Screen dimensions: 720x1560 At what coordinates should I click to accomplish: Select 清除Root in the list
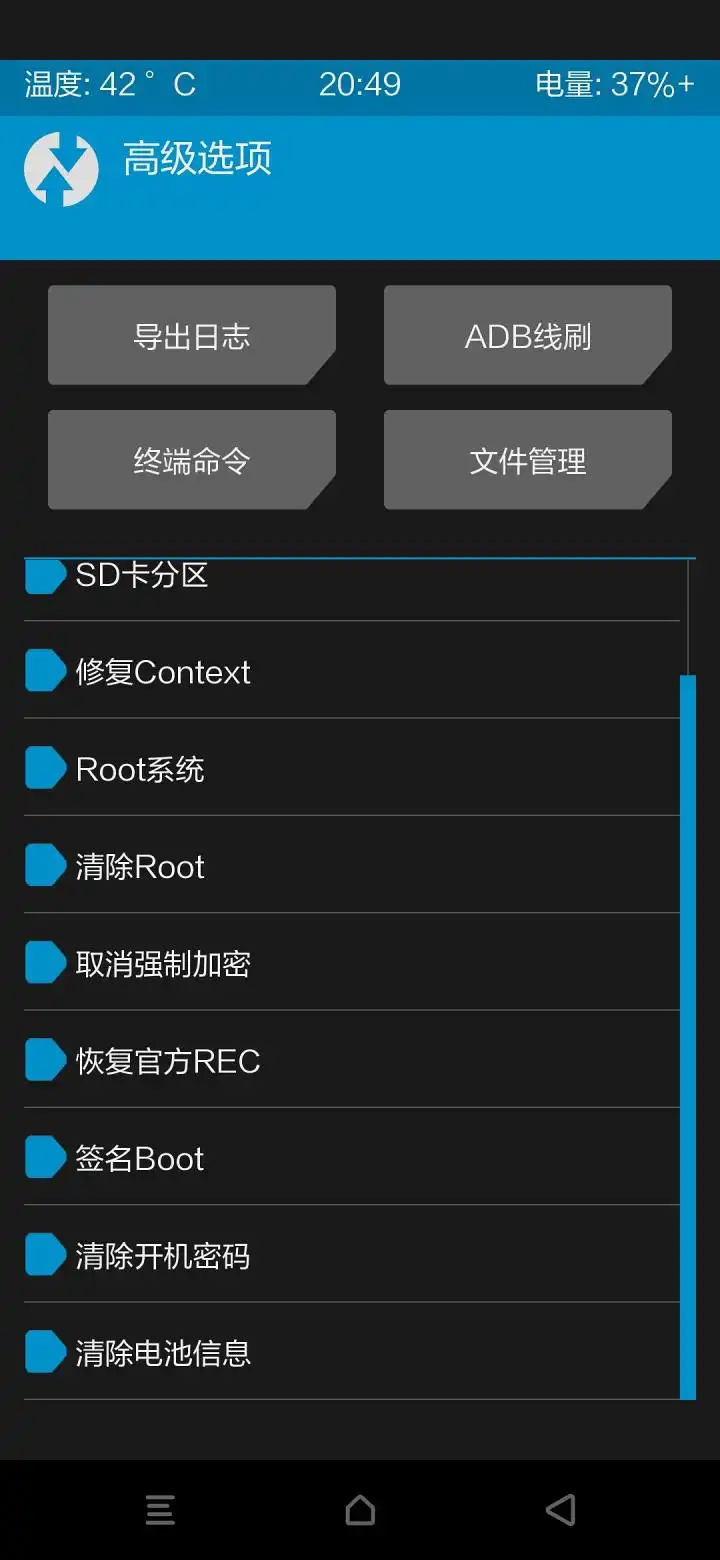(x=140, y=866)
